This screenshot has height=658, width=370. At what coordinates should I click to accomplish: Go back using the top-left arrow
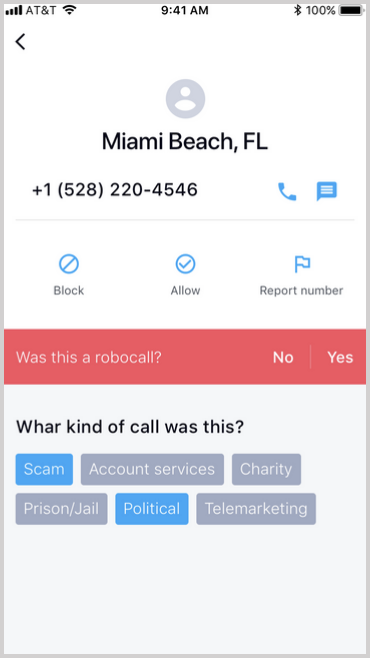tap(20, 42)
